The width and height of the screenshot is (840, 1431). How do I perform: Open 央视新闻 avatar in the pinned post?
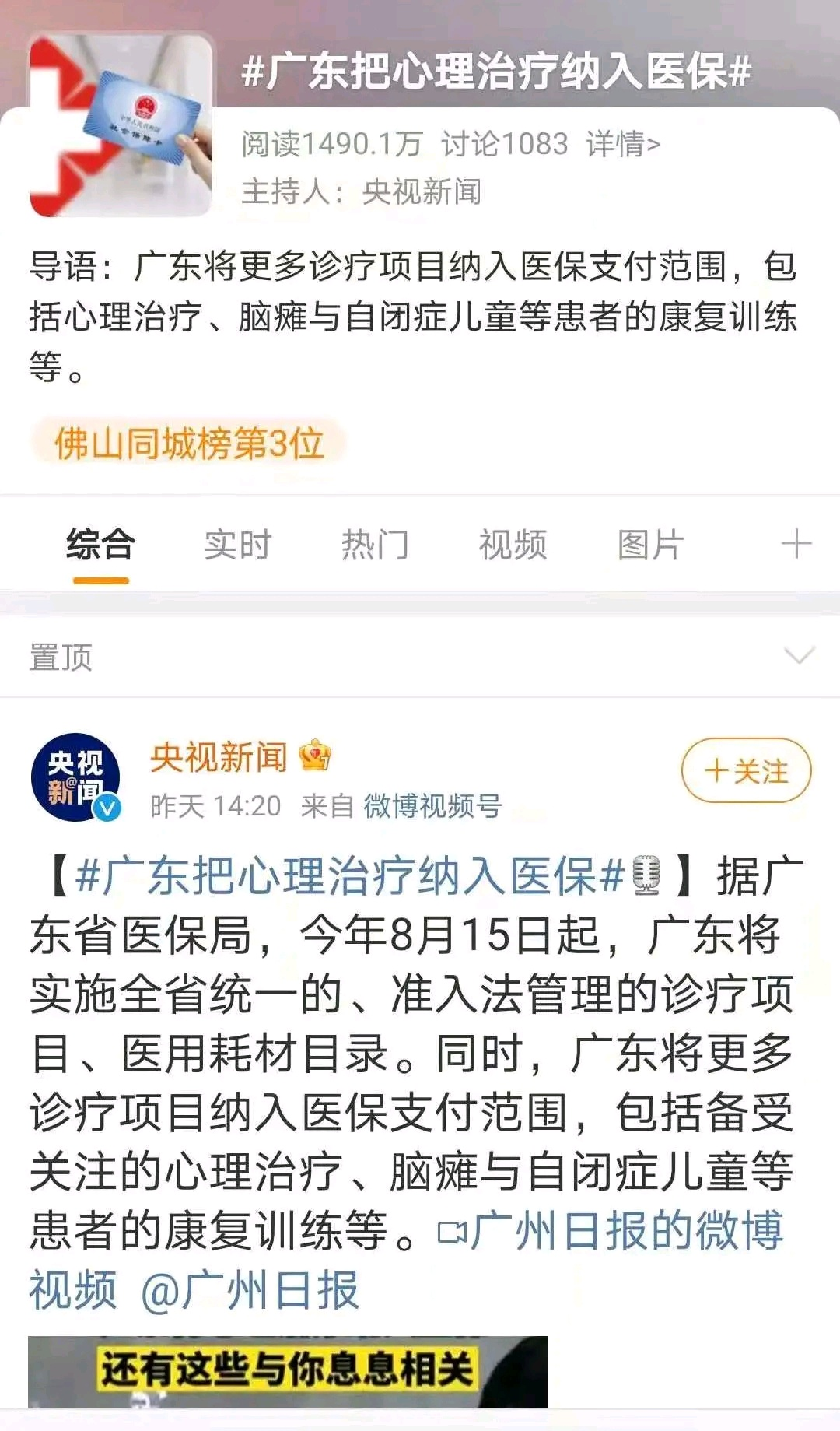pos(76,777)
